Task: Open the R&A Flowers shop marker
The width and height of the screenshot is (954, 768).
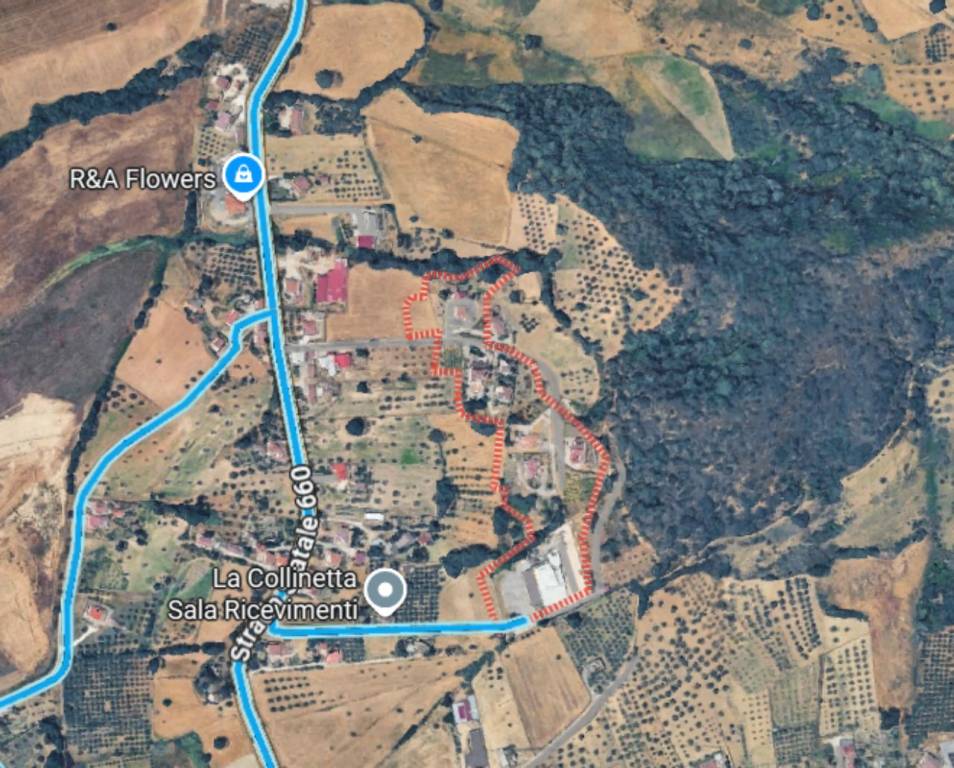Action: pyautogui.click(x=241, y=176)
